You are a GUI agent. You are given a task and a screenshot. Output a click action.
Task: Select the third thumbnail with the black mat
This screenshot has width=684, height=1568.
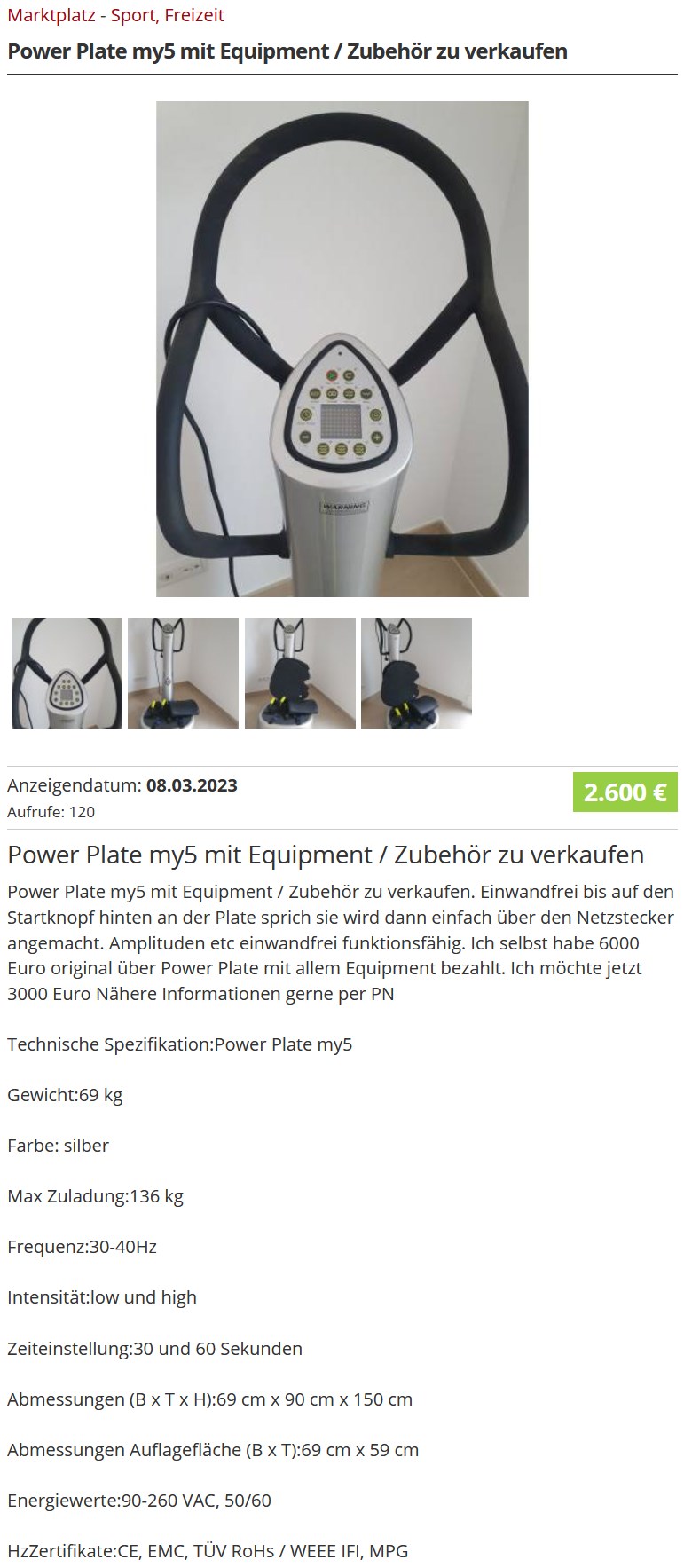coord(300,674)
